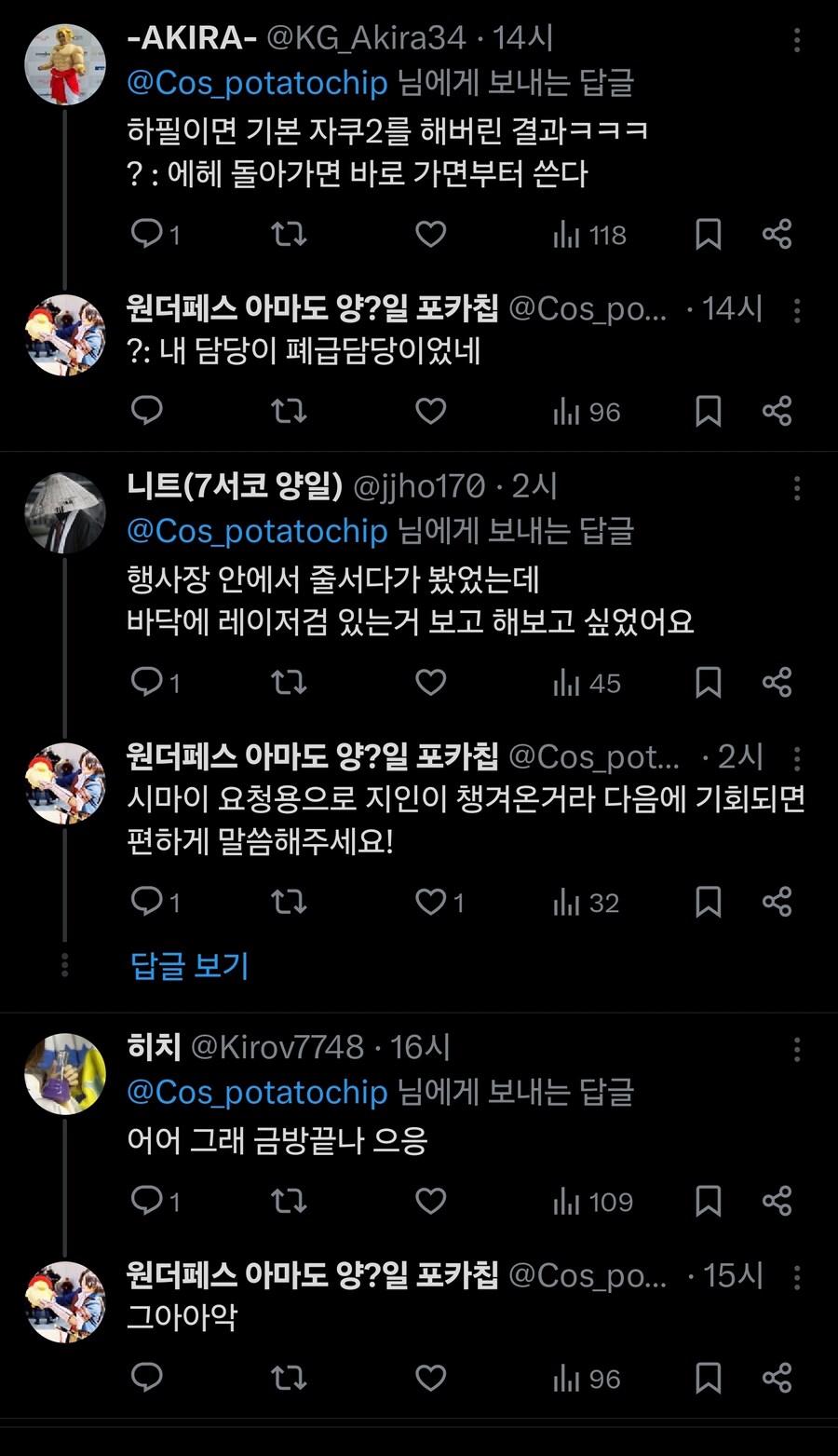Unlike the reply with 1 like from 포카칩

(x=430, y=902)
